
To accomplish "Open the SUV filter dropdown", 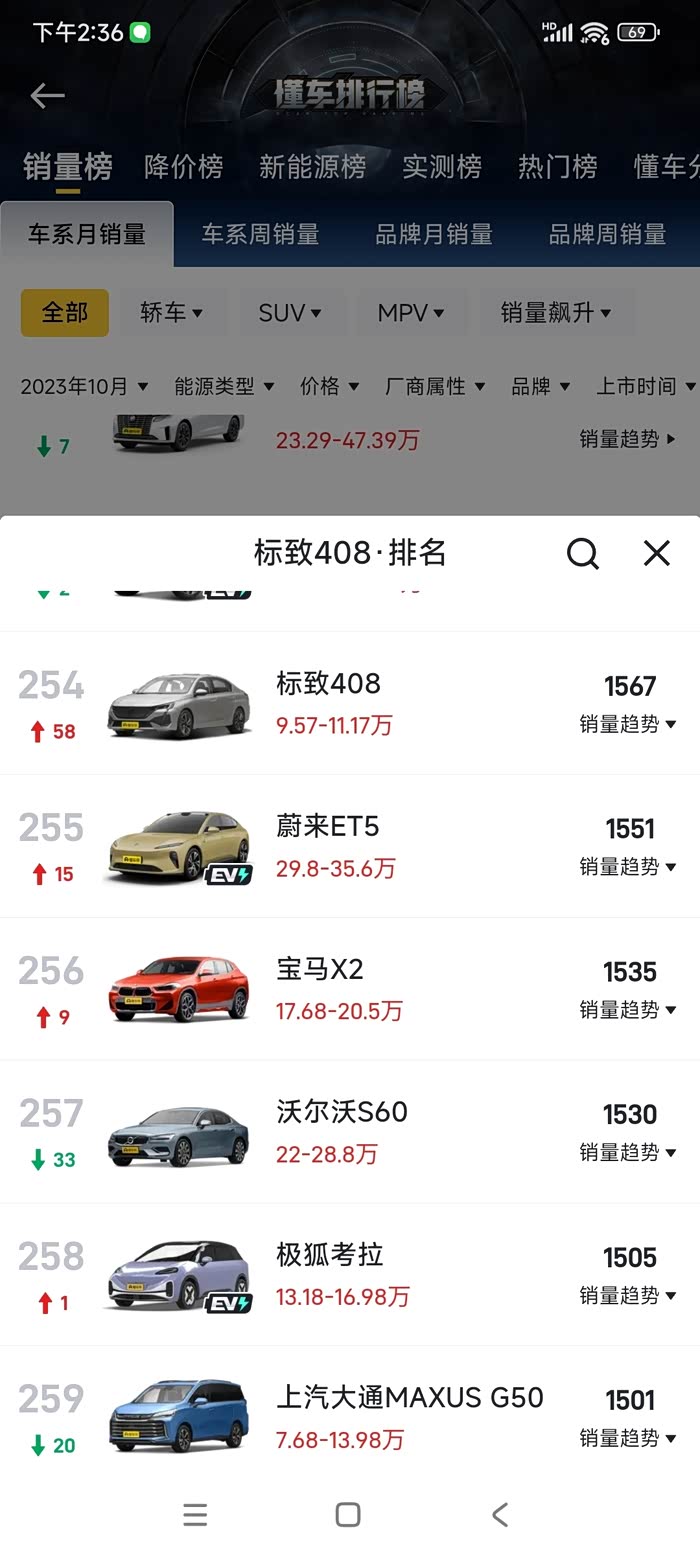I will pos(290,313).
